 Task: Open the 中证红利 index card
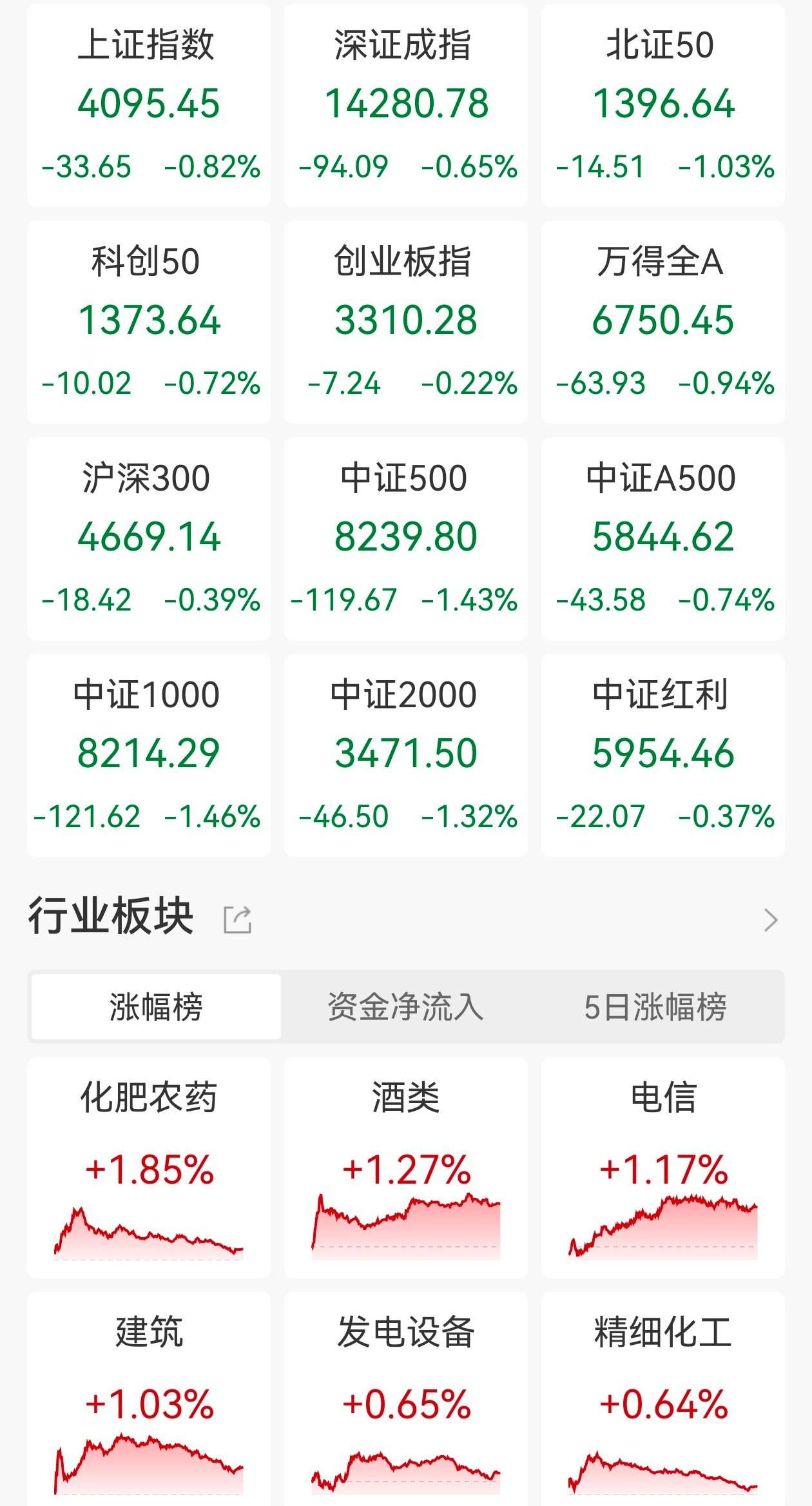662,756
